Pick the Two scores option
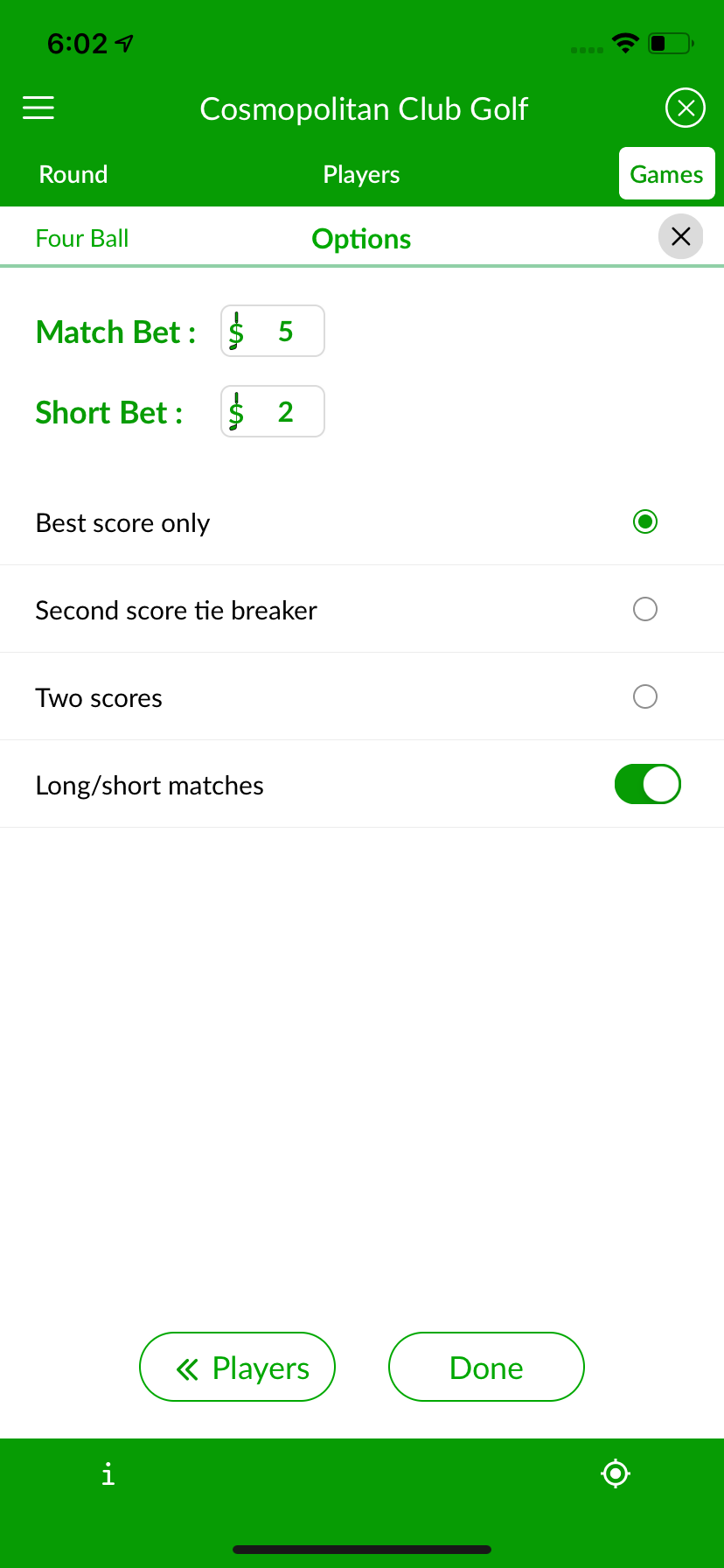 click(x=644, y=696)
